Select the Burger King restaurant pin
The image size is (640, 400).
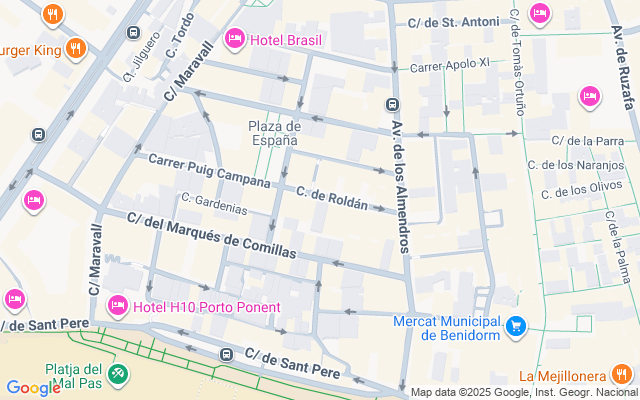(x=76, y=48)
